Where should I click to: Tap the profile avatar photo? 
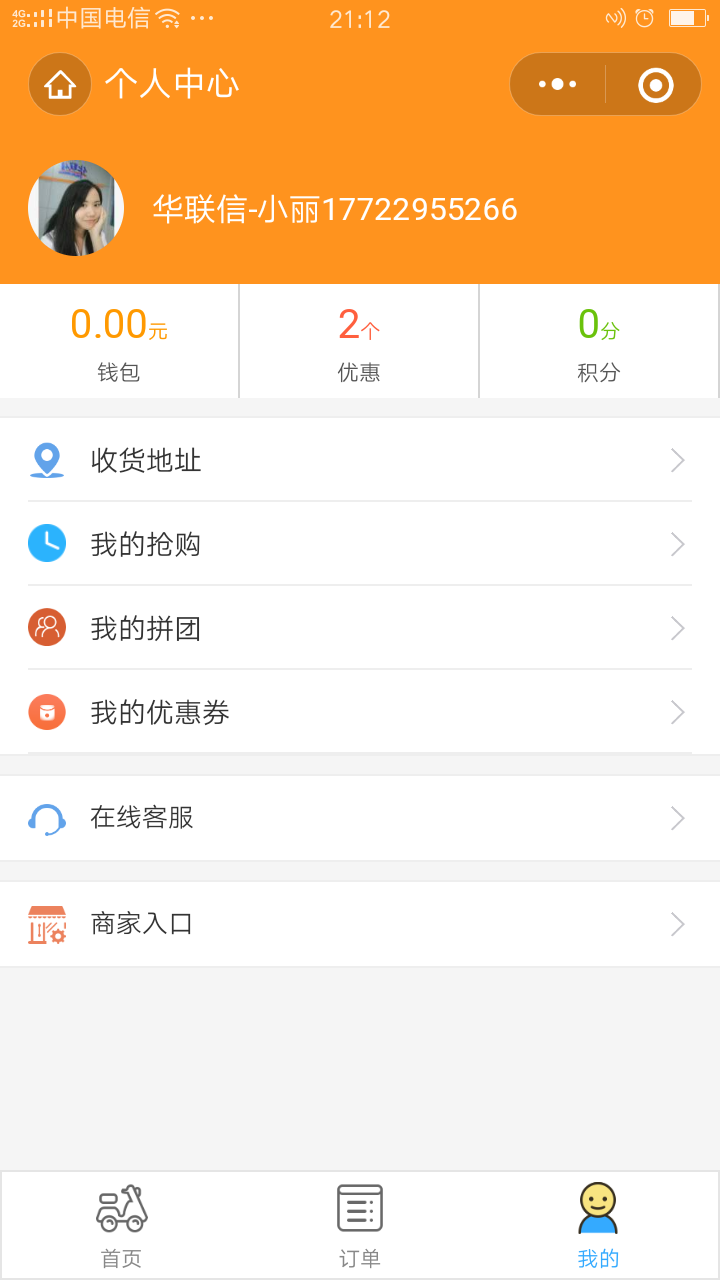[x=76, y=208]
